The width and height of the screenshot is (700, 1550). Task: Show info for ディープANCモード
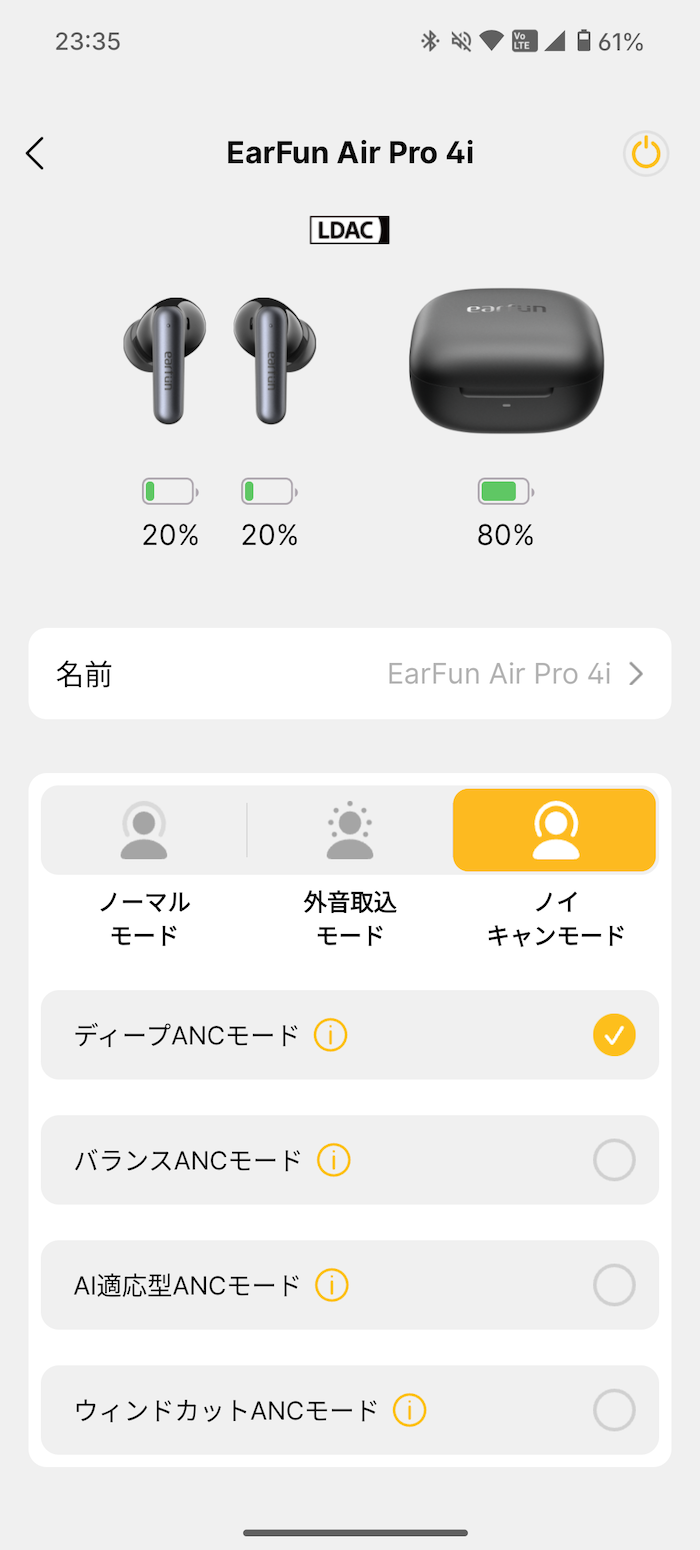pyautogui.click(x=331, y=1035)
